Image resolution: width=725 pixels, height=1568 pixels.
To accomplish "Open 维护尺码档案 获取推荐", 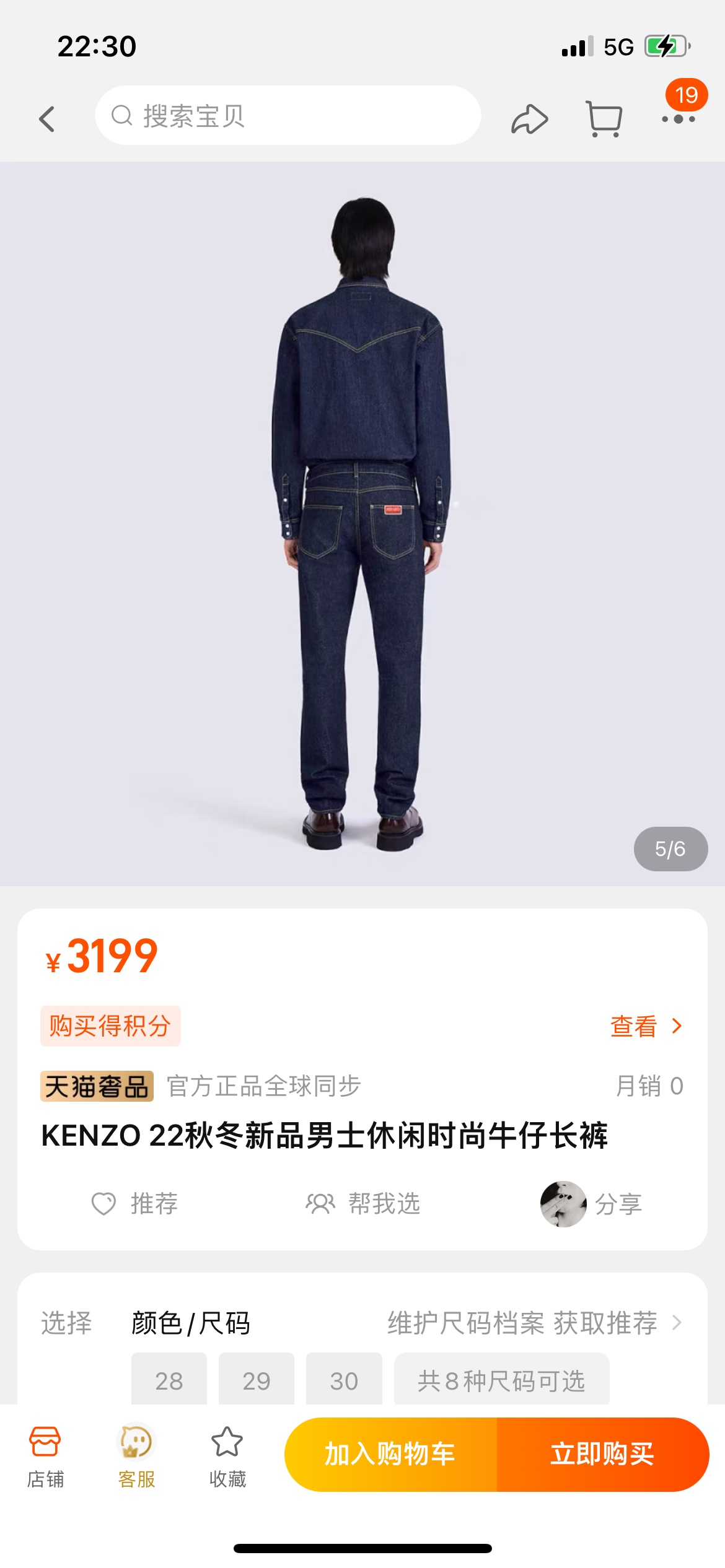I will point(534,1323).
